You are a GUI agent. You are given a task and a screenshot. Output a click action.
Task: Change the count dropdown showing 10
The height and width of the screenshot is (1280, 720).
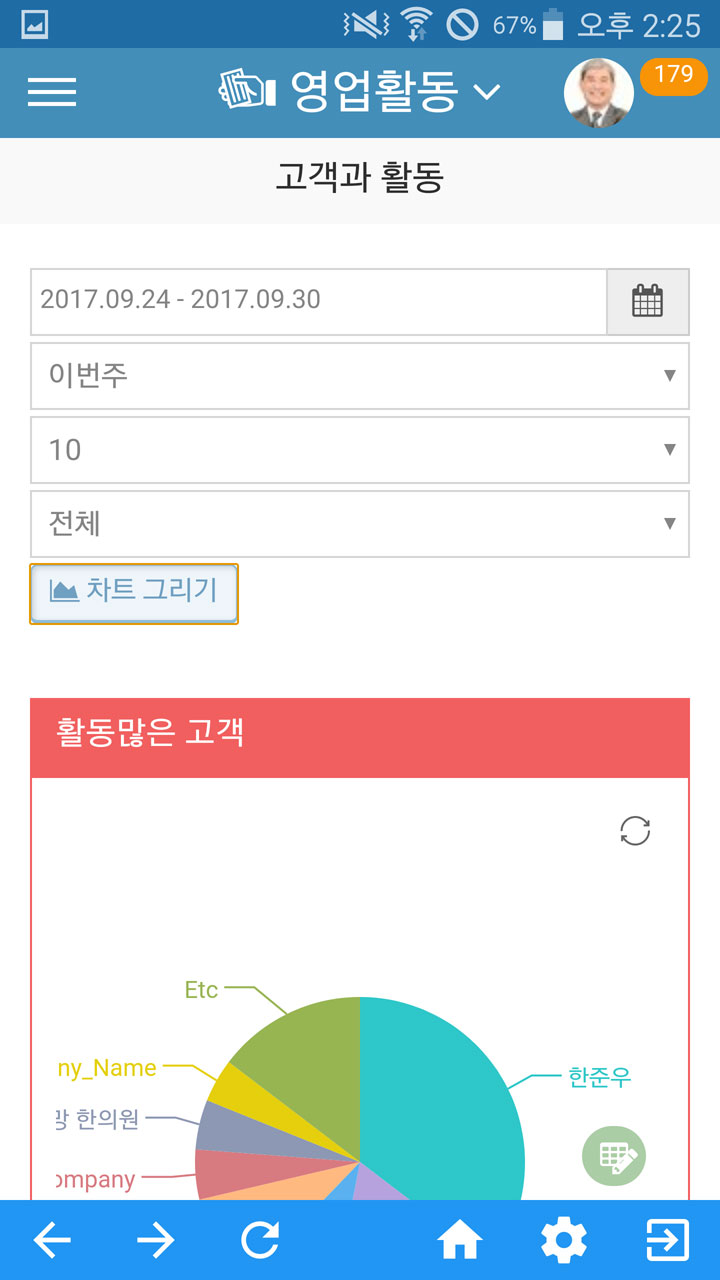(360, 450)
